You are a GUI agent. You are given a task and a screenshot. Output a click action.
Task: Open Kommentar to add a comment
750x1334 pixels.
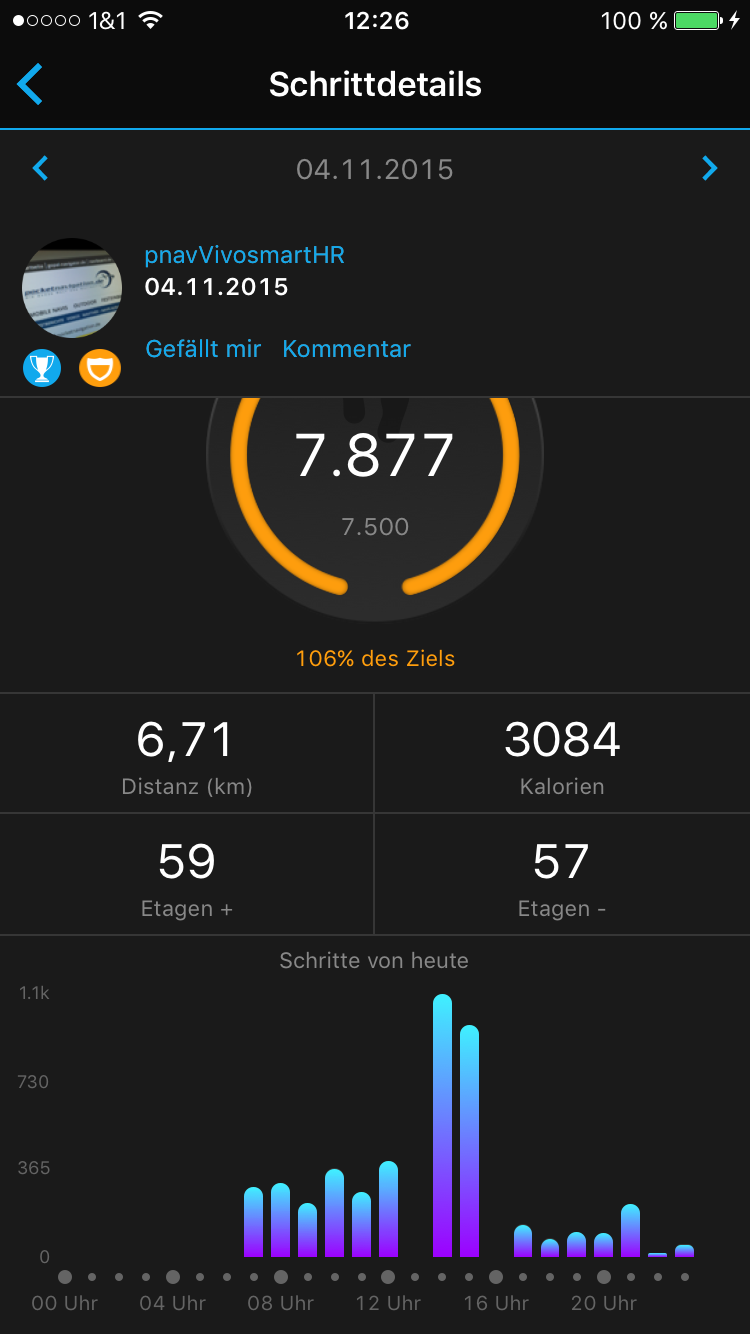346,349
